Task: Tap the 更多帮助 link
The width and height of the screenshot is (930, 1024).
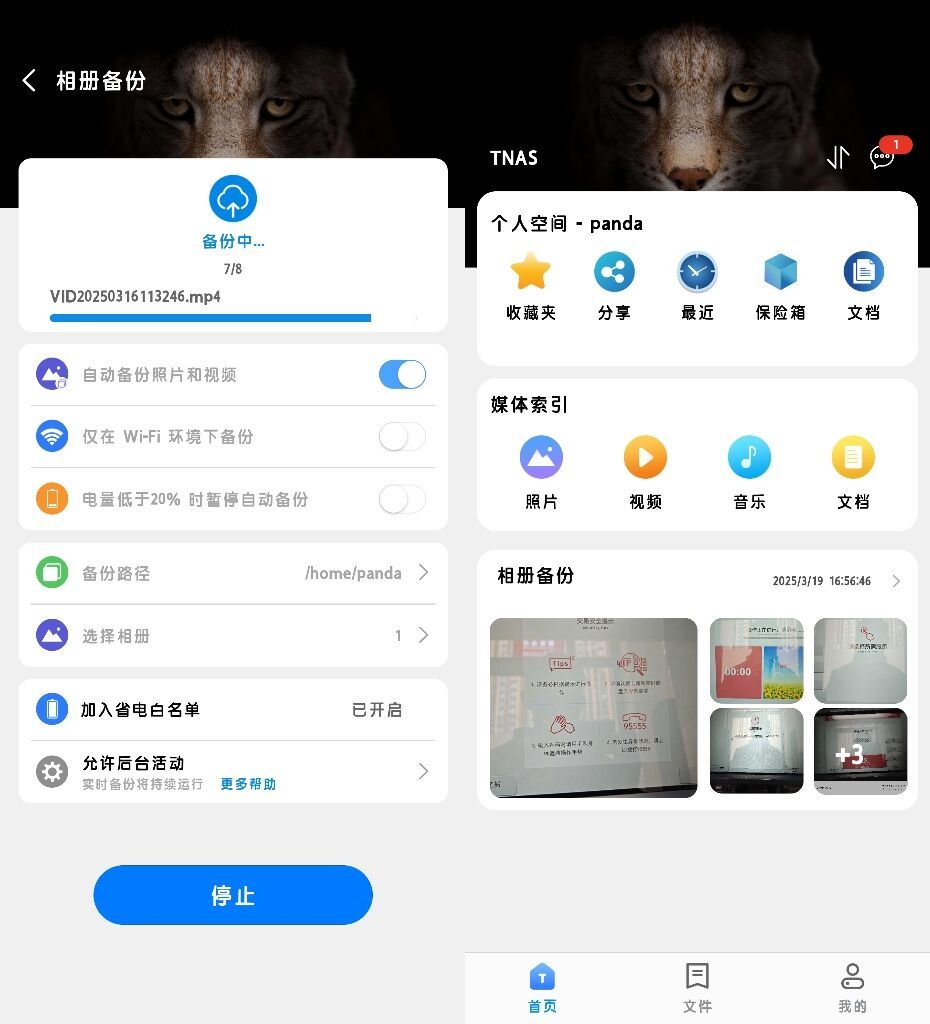Action: [x=248, y=785]
